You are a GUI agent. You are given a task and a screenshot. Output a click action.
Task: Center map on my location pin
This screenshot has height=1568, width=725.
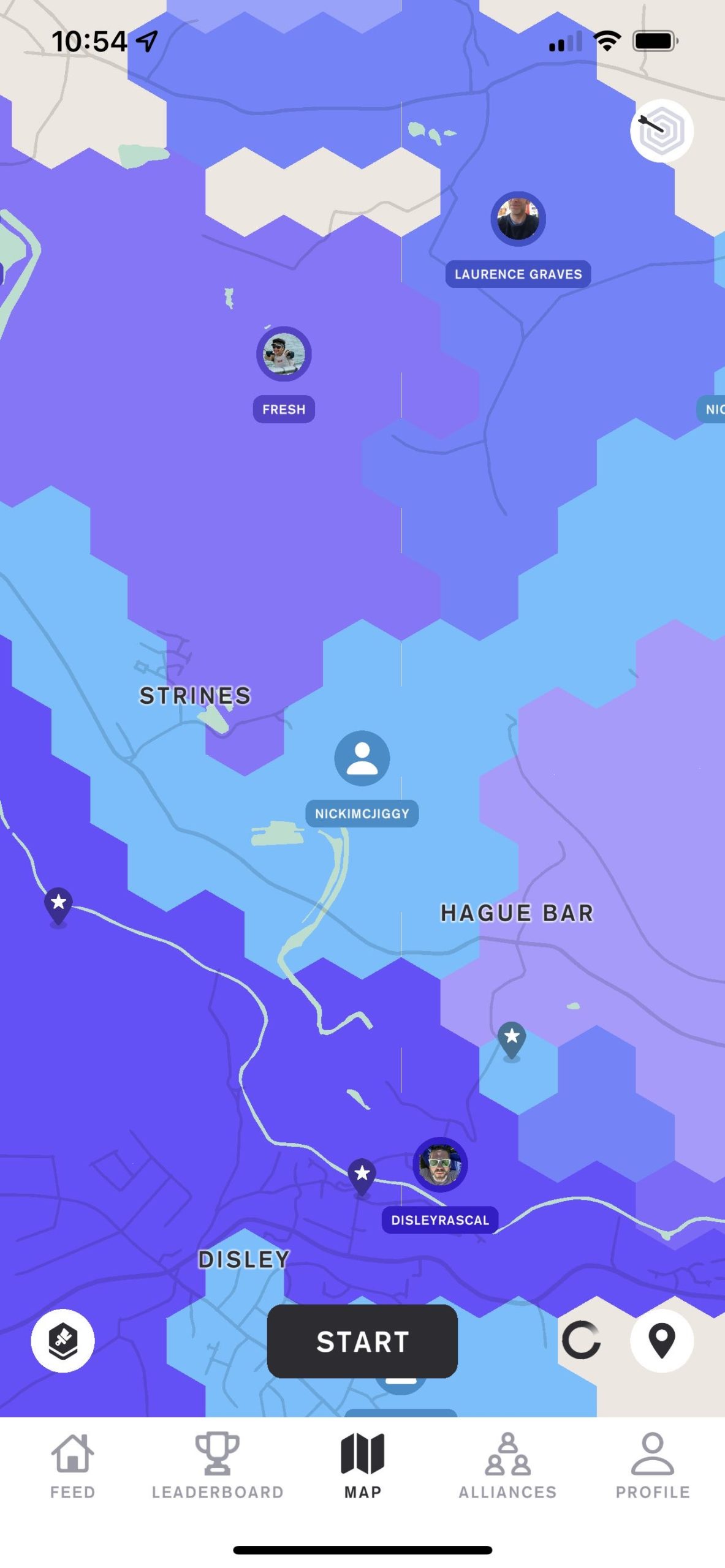[x=662, y=1341]
